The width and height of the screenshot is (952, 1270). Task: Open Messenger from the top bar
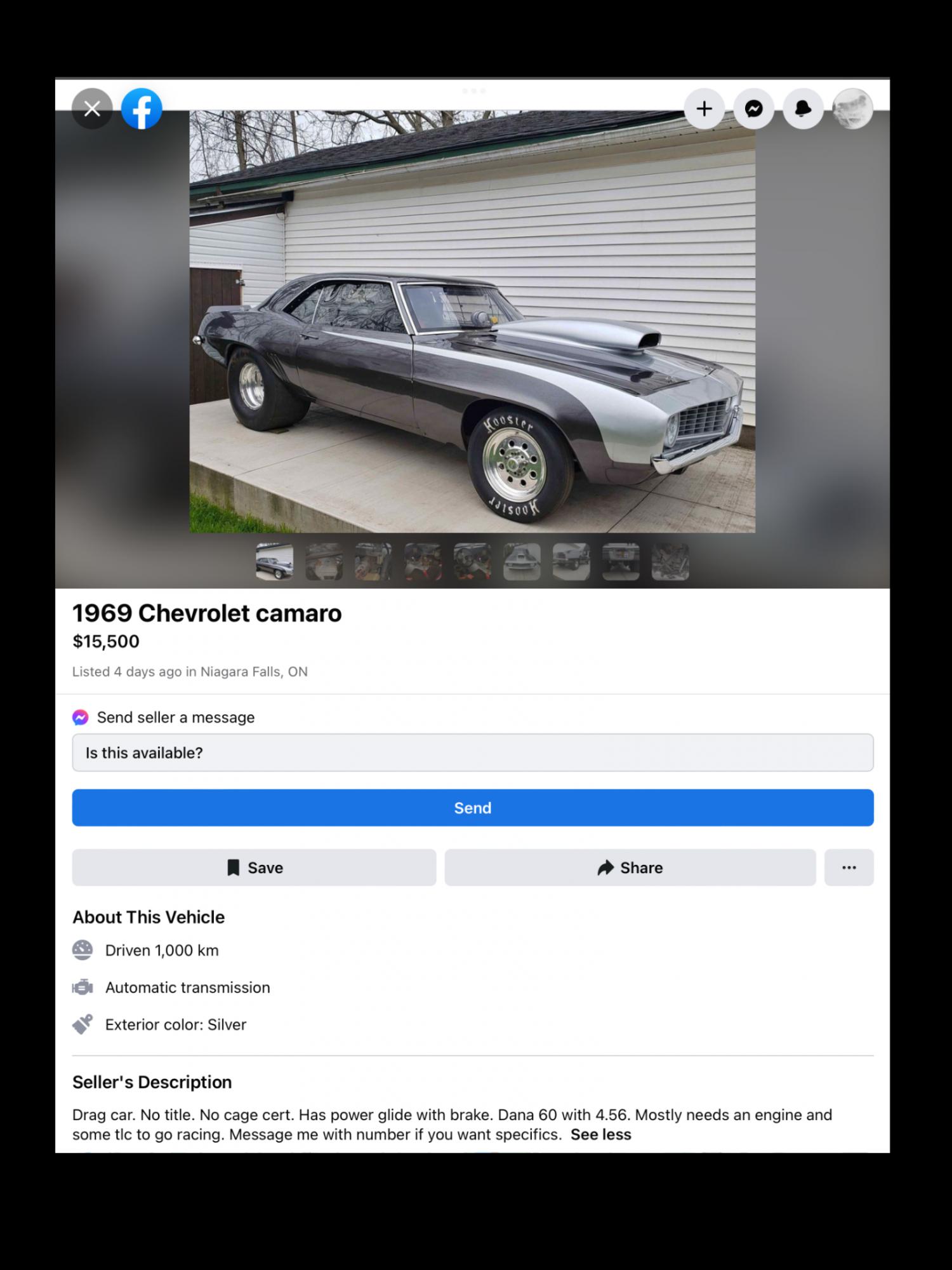click(x=753, y=109)
